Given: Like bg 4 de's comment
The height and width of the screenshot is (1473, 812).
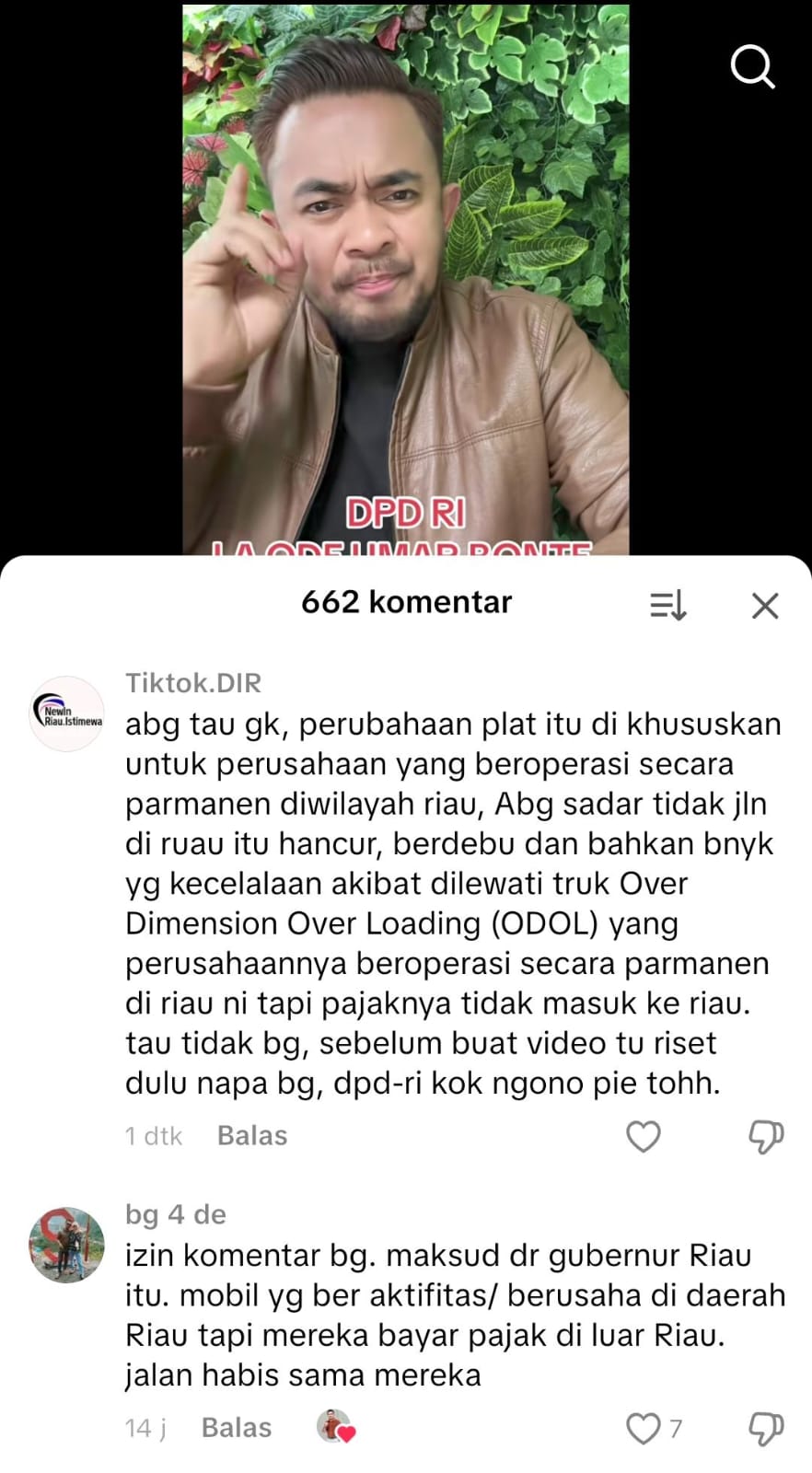Looking at the screenshot, I should (x=644, y=1429).
